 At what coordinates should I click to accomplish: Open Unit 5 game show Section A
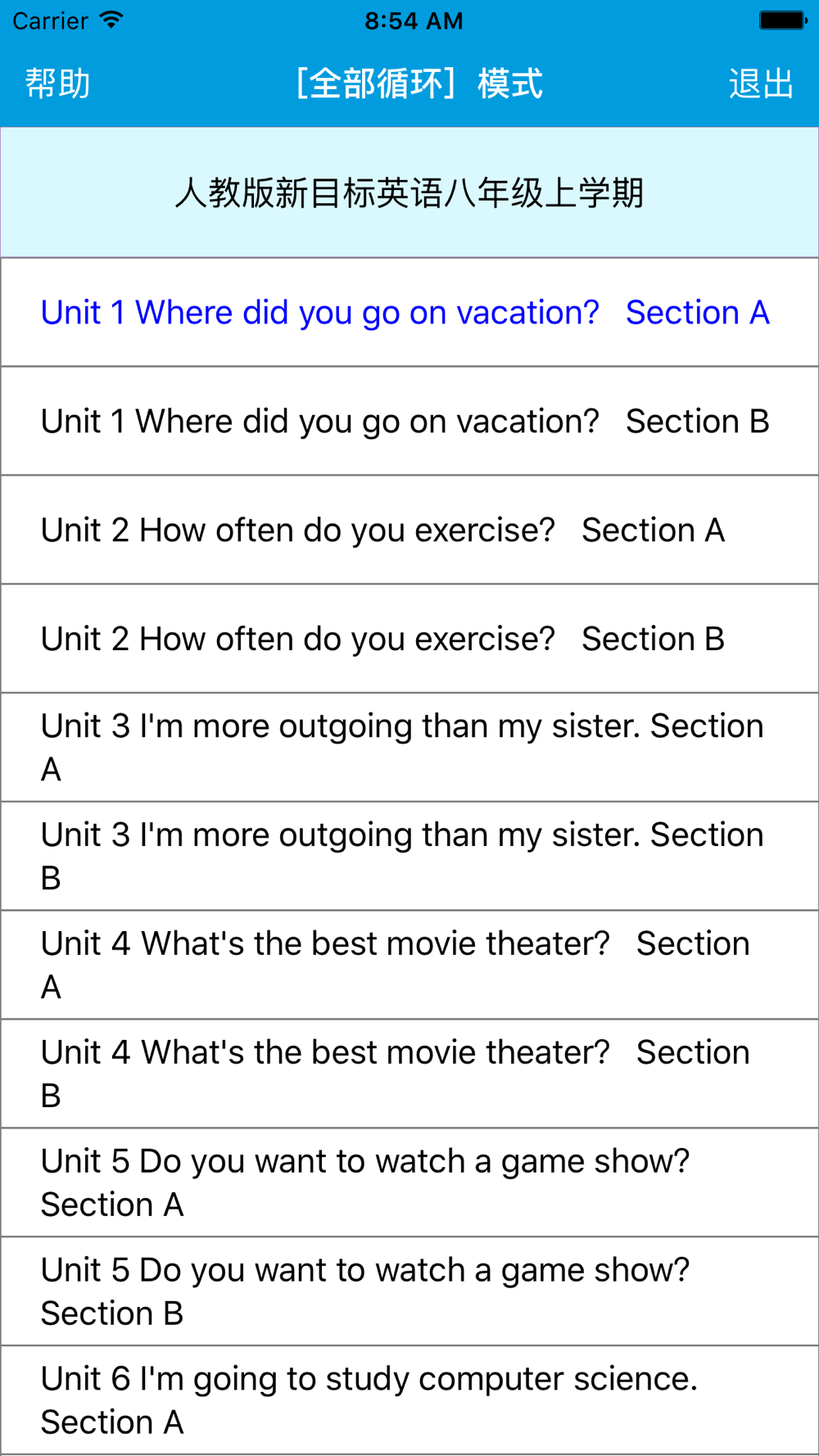[409, 1183]
